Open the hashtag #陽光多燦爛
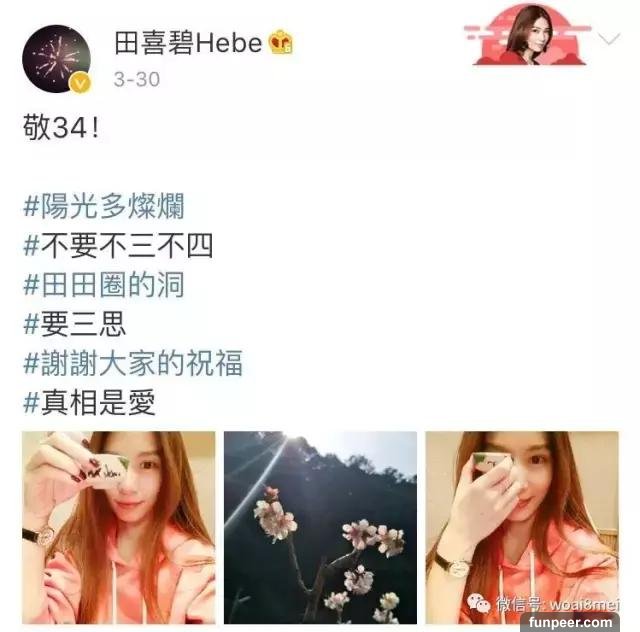Screen dimensions: 640x632 pos(103,208)
